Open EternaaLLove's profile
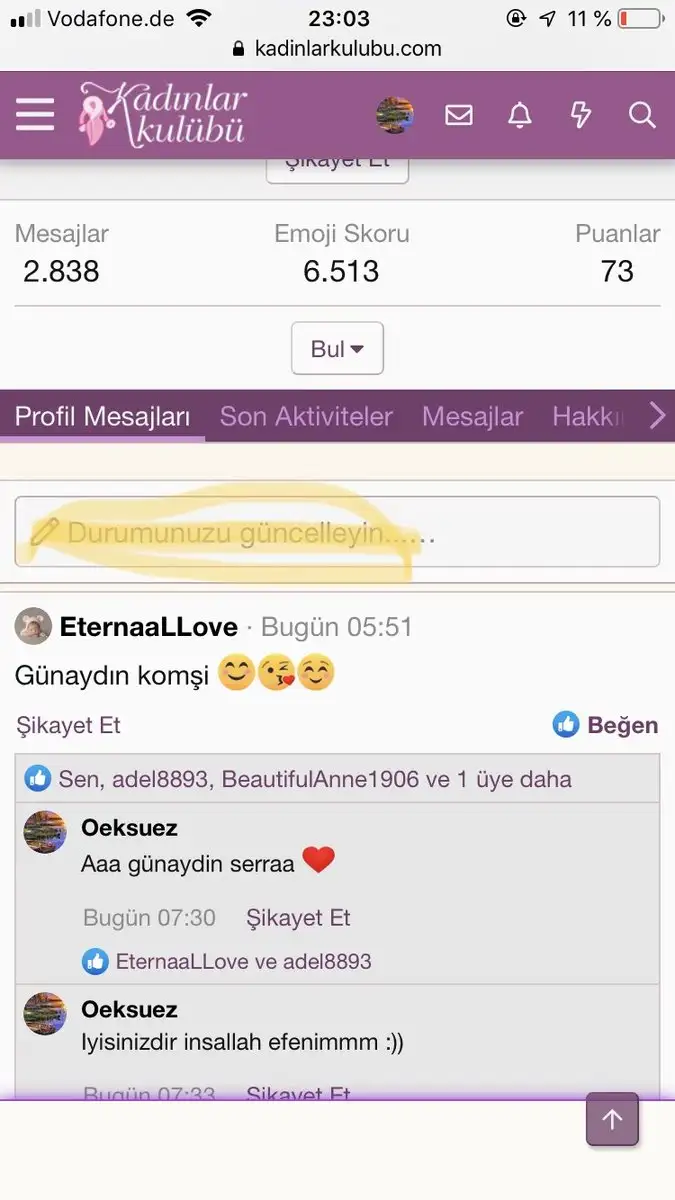This screenshot has height=1200, width=675. pos(149,627)
